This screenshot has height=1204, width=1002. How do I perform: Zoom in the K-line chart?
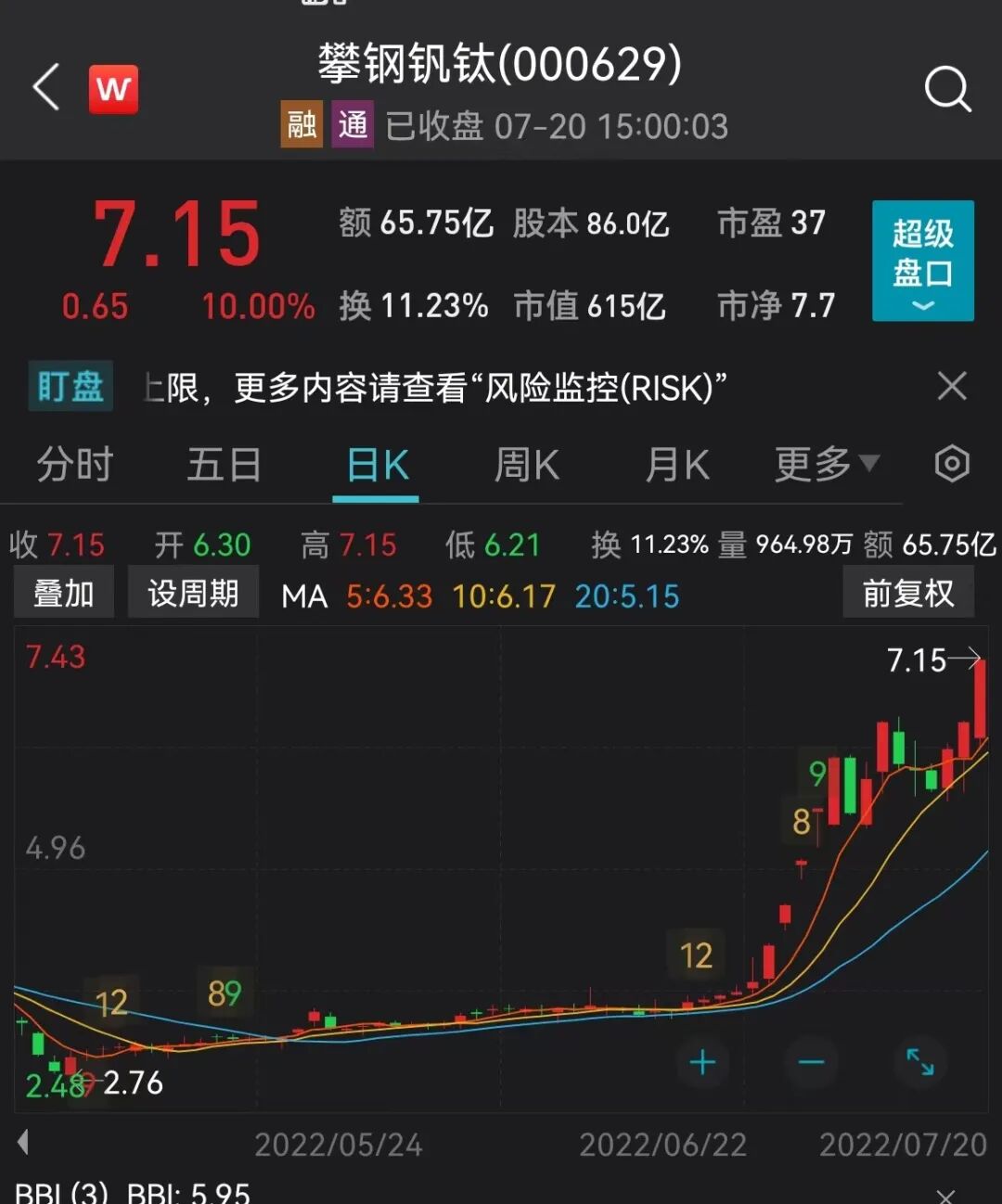pos(702,1062)
